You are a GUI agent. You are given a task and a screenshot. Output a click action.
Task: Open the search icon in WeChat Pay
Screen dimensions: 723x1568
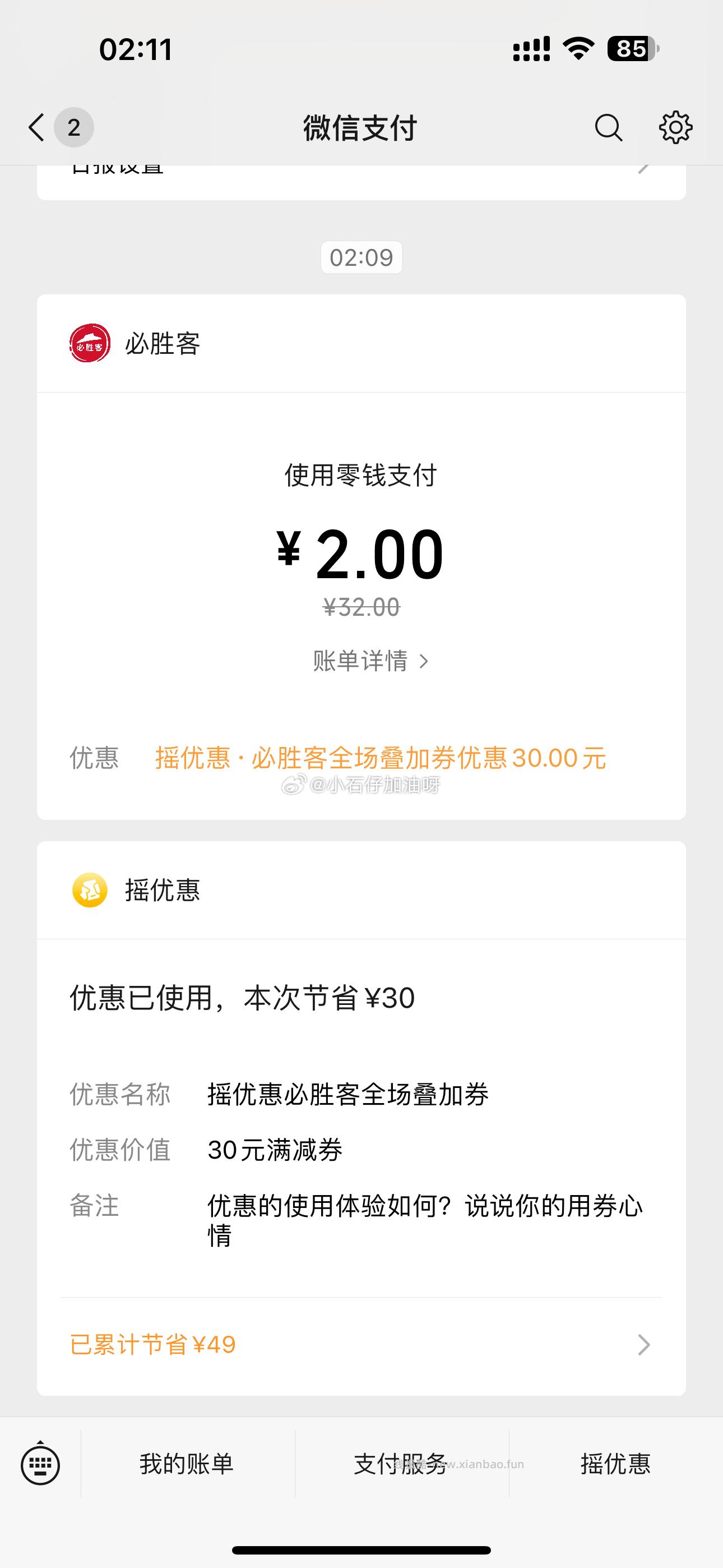[608, 128]
